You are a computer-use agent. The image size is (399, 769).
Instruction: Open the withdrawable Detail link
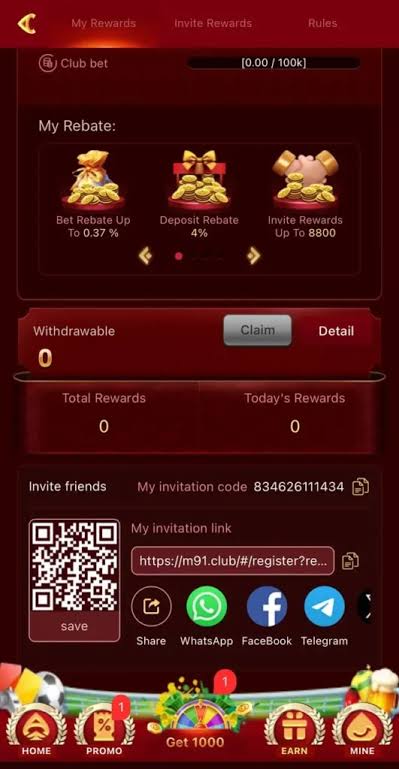click(x=336, y=331)
